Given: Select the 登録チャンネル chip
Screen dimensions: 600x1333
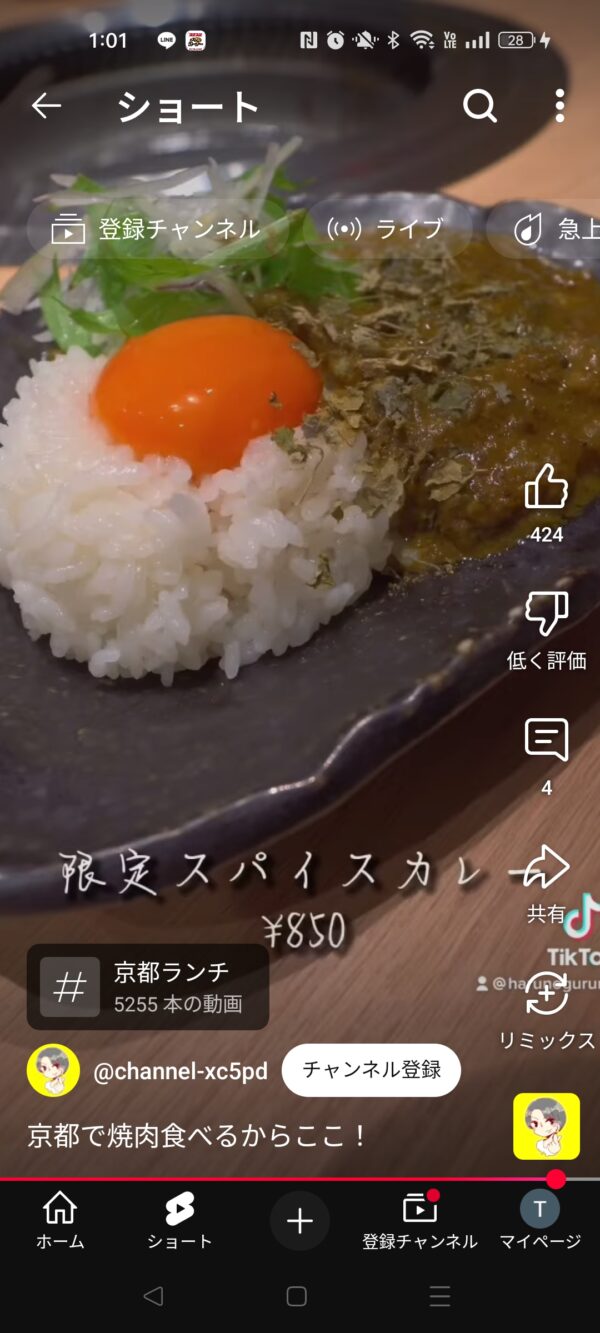Looking at the screenshot, I should click(157, 229).
